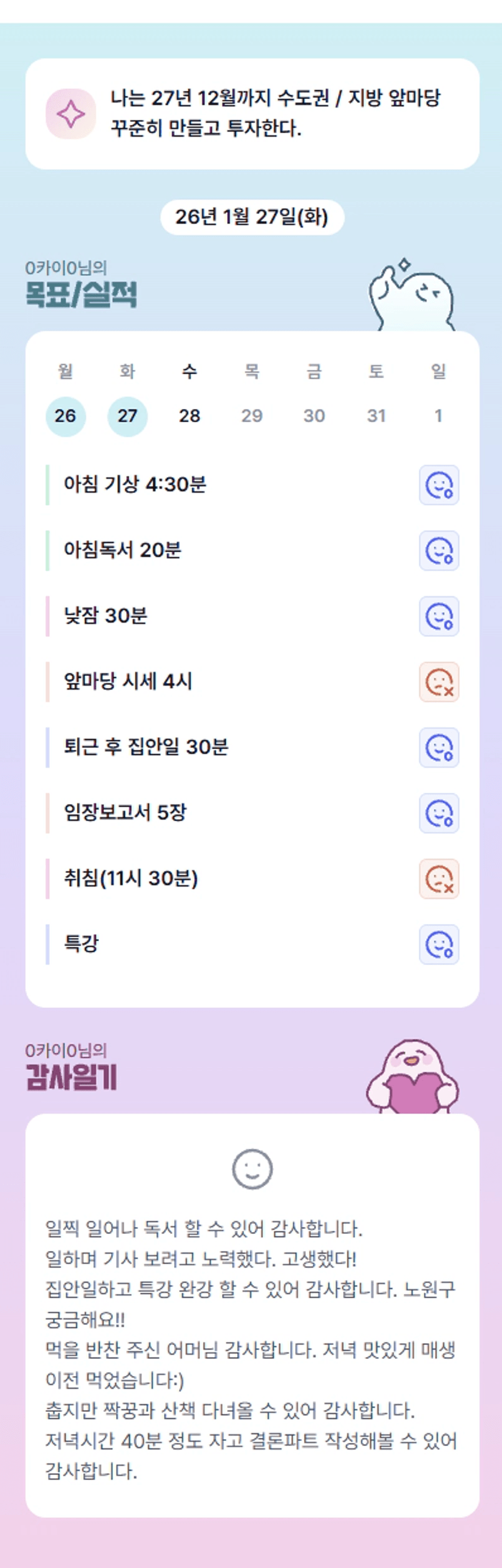The image size is (502, 1568).
Task: Tap the status face icon for 퇴근 후 집안일 30분
Action: click(x=439, y=748)
